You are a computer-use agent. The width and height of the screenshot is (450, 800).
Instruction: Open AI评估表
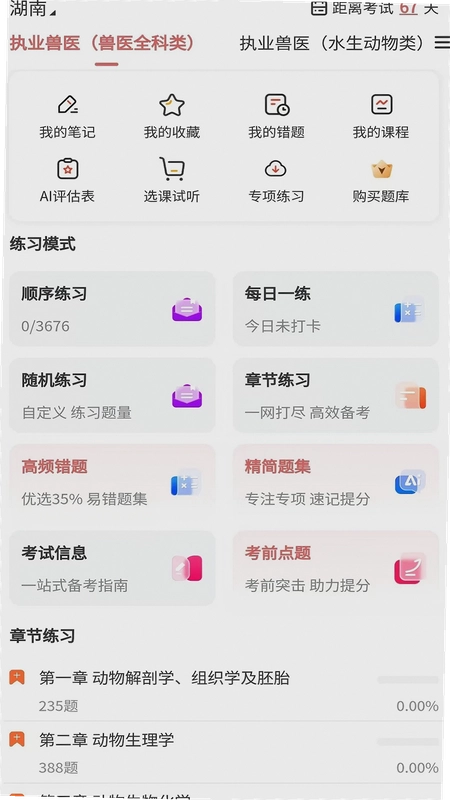click(x=67, y=180)
